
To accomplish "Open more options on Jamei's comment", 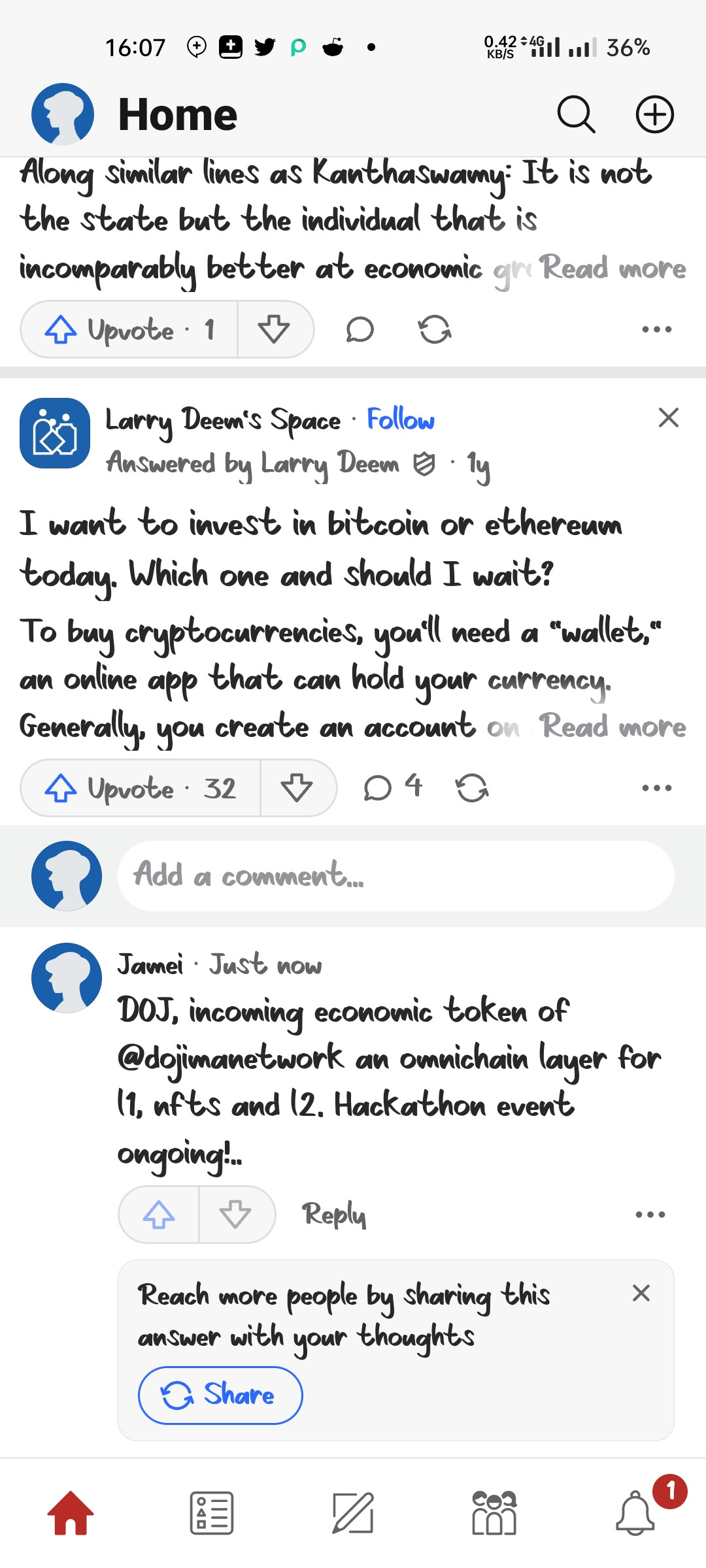I will coord(650,1215).
